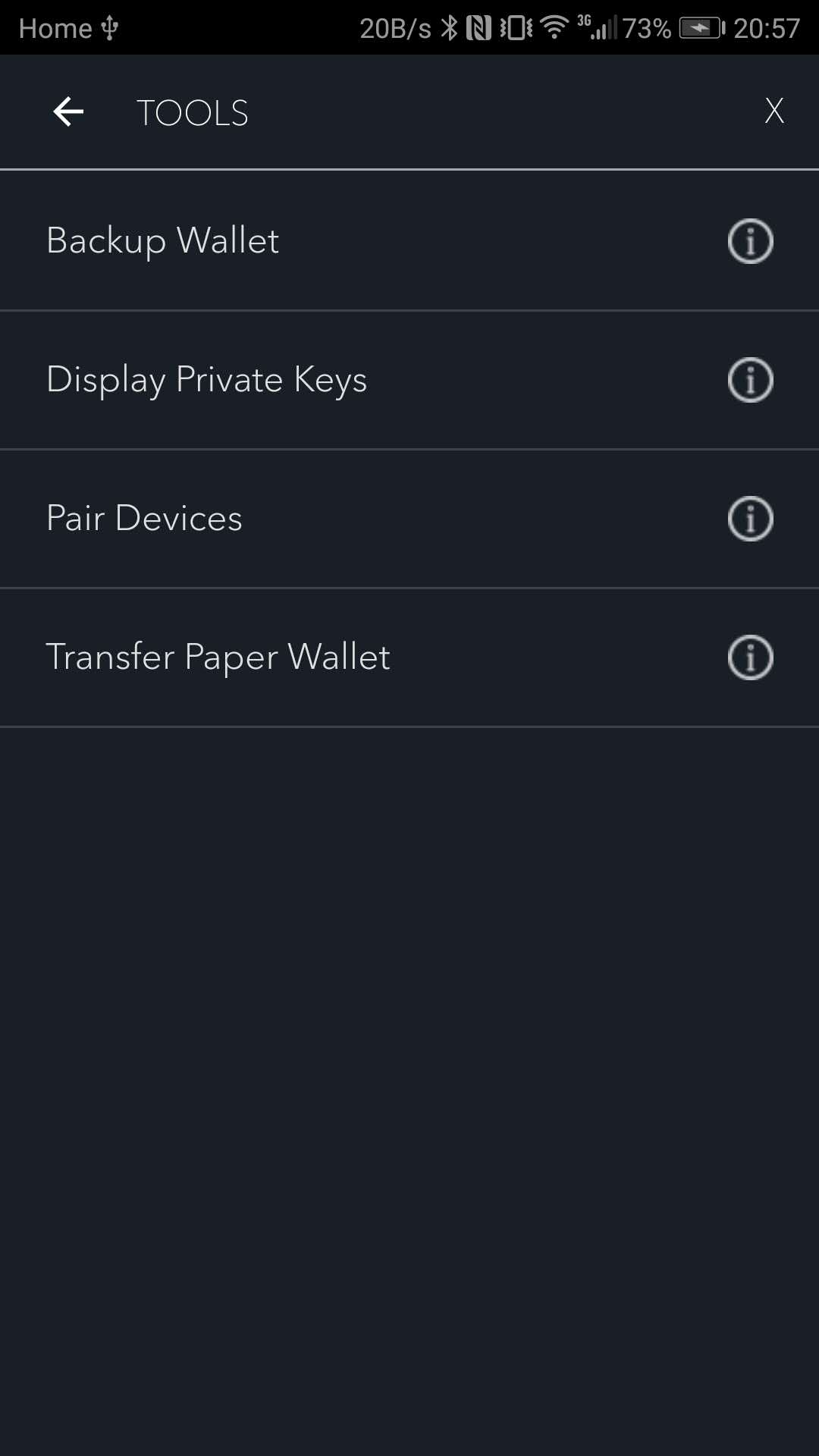Show info about Backup Wallet
Image resolution: width=819 pixels, height=1456 pixels.
pyautogui.click(x=751, y=241)
